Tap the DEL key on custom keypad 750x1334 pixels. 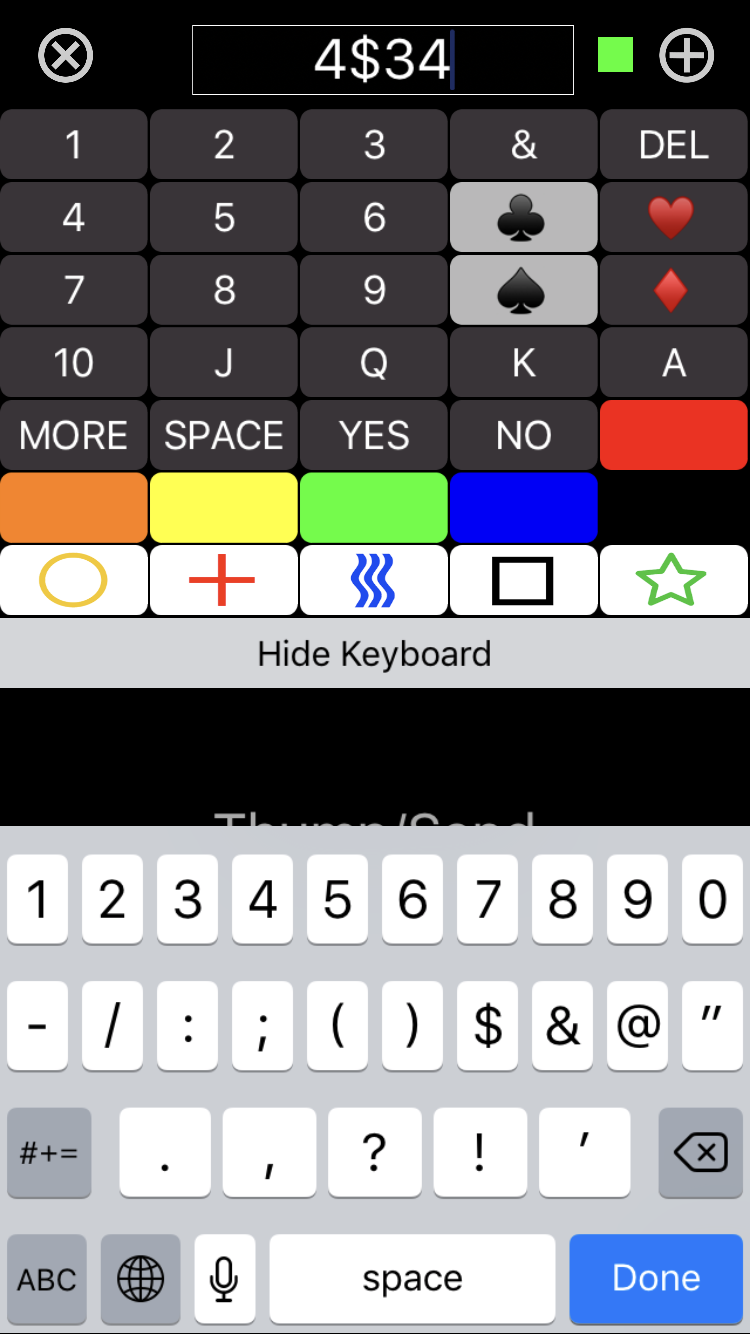coord(674,145)
